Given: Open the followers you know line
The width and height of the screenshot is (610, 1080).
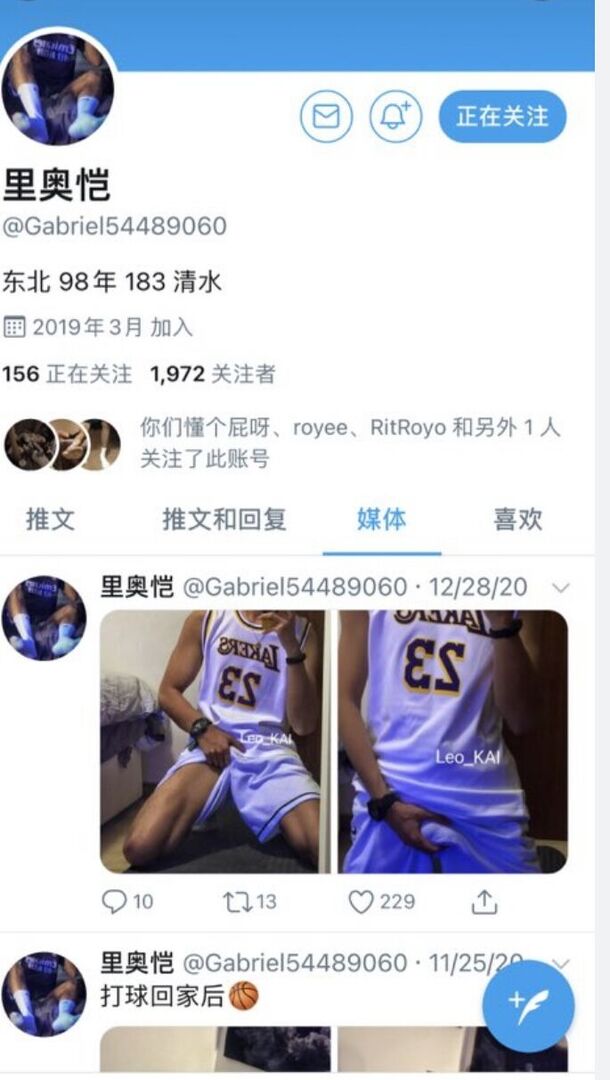Looking at the screenshot, I should point(349,443).
